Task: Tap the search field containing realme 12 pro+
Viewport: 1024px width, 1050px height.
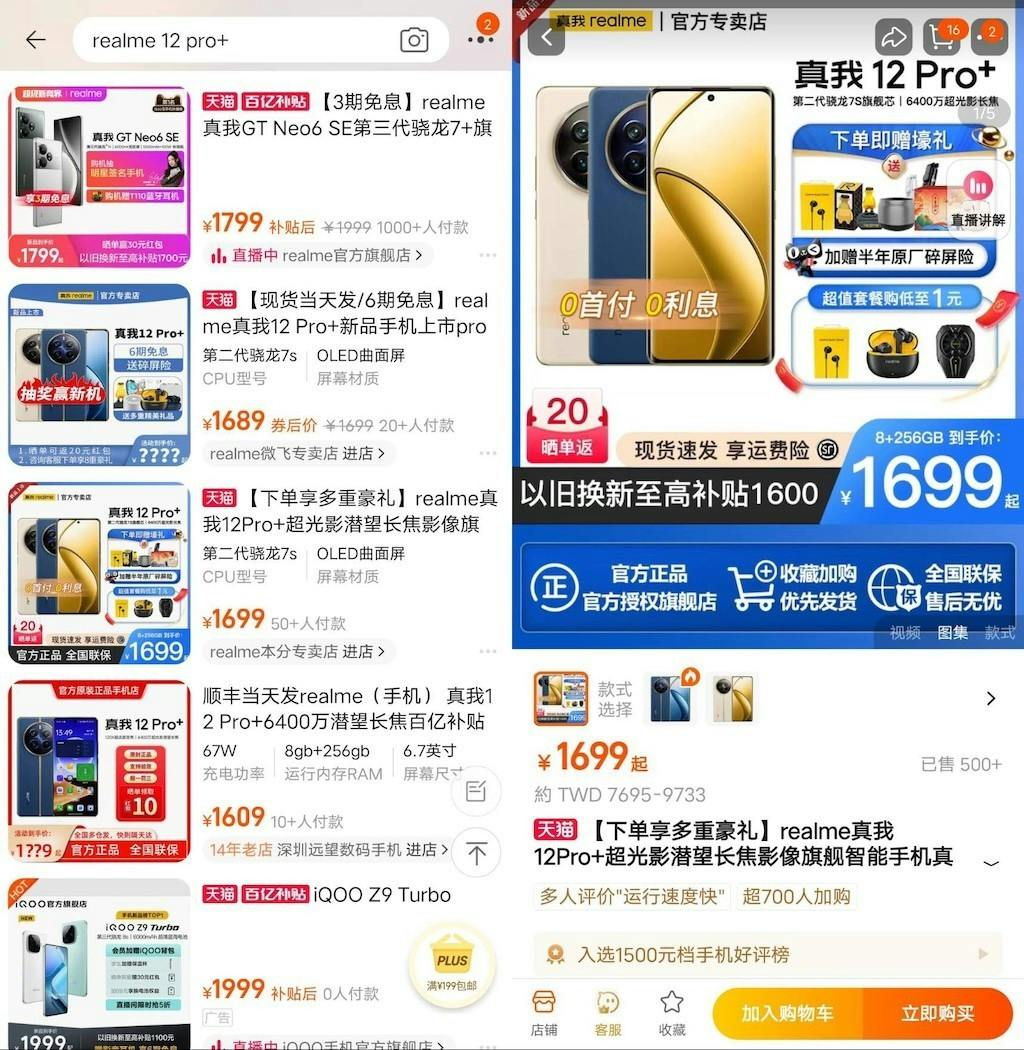Action: (240, 40)
